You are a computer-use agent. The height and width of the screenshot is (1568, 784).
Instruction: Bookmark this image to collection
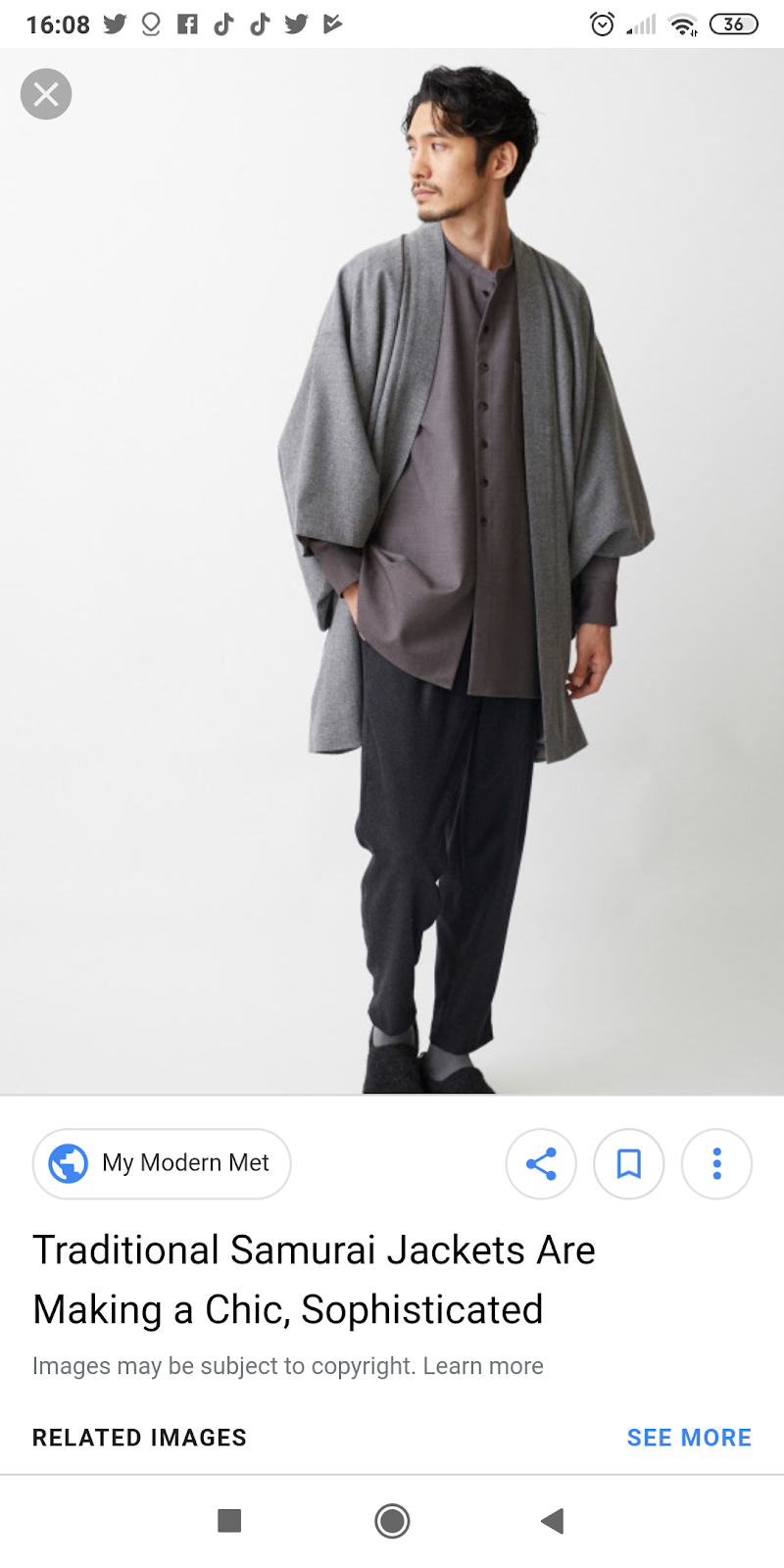(628, 1163)
